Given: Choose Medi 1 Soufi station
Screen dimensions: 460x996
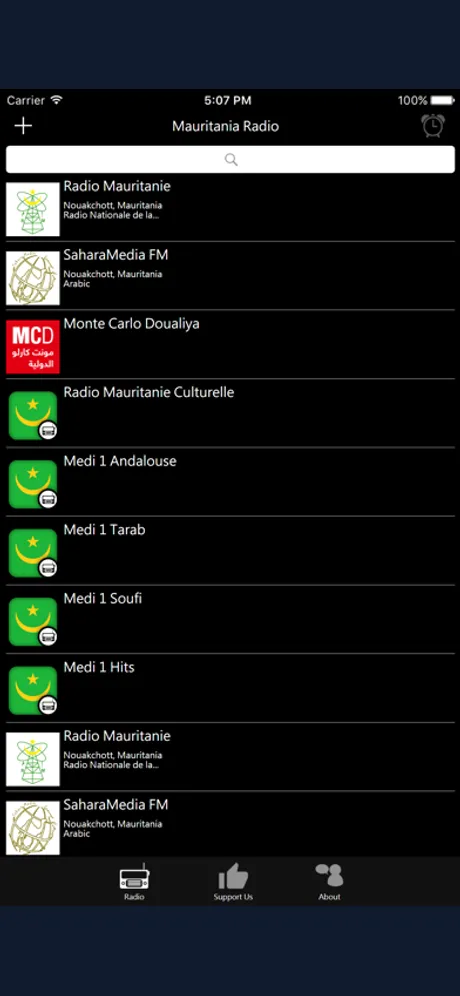Looking at the screenshot, I should 230,619.
